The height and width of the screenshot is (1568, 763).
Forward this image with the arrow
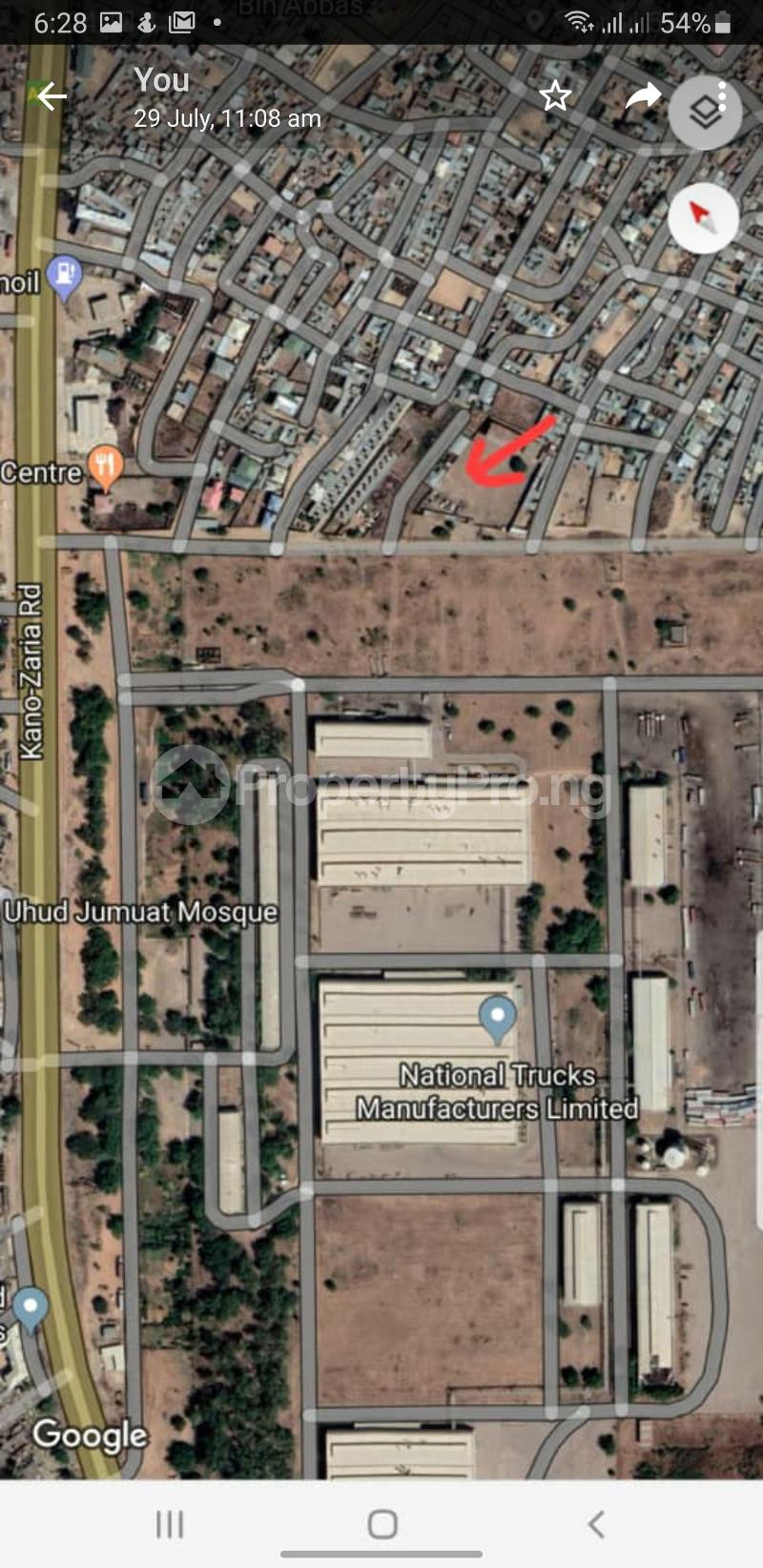[643, 96]
